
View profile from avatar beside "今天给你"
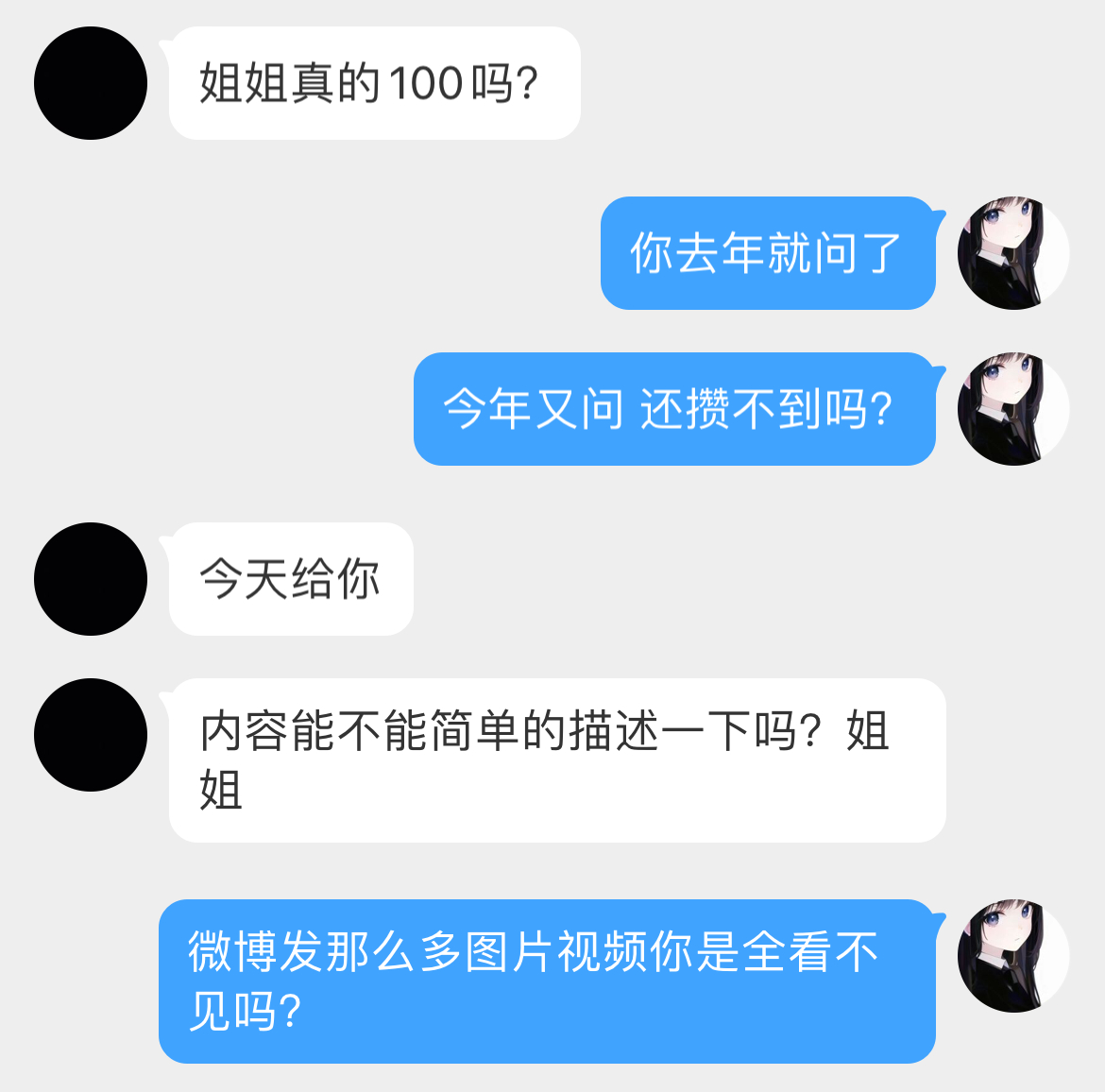(91, 579)
